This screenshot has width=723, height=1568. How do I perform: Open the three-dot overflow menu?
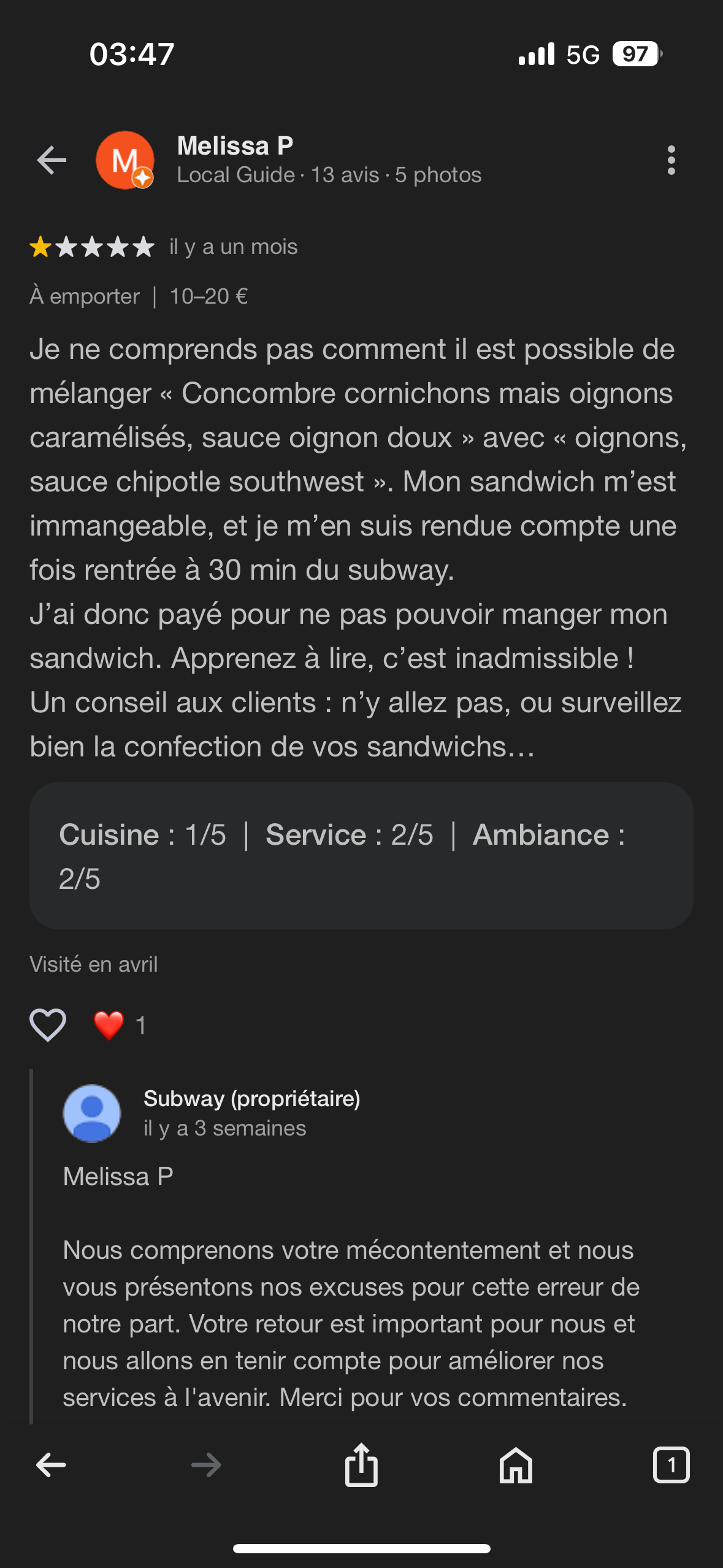click(x=671, y=161)
